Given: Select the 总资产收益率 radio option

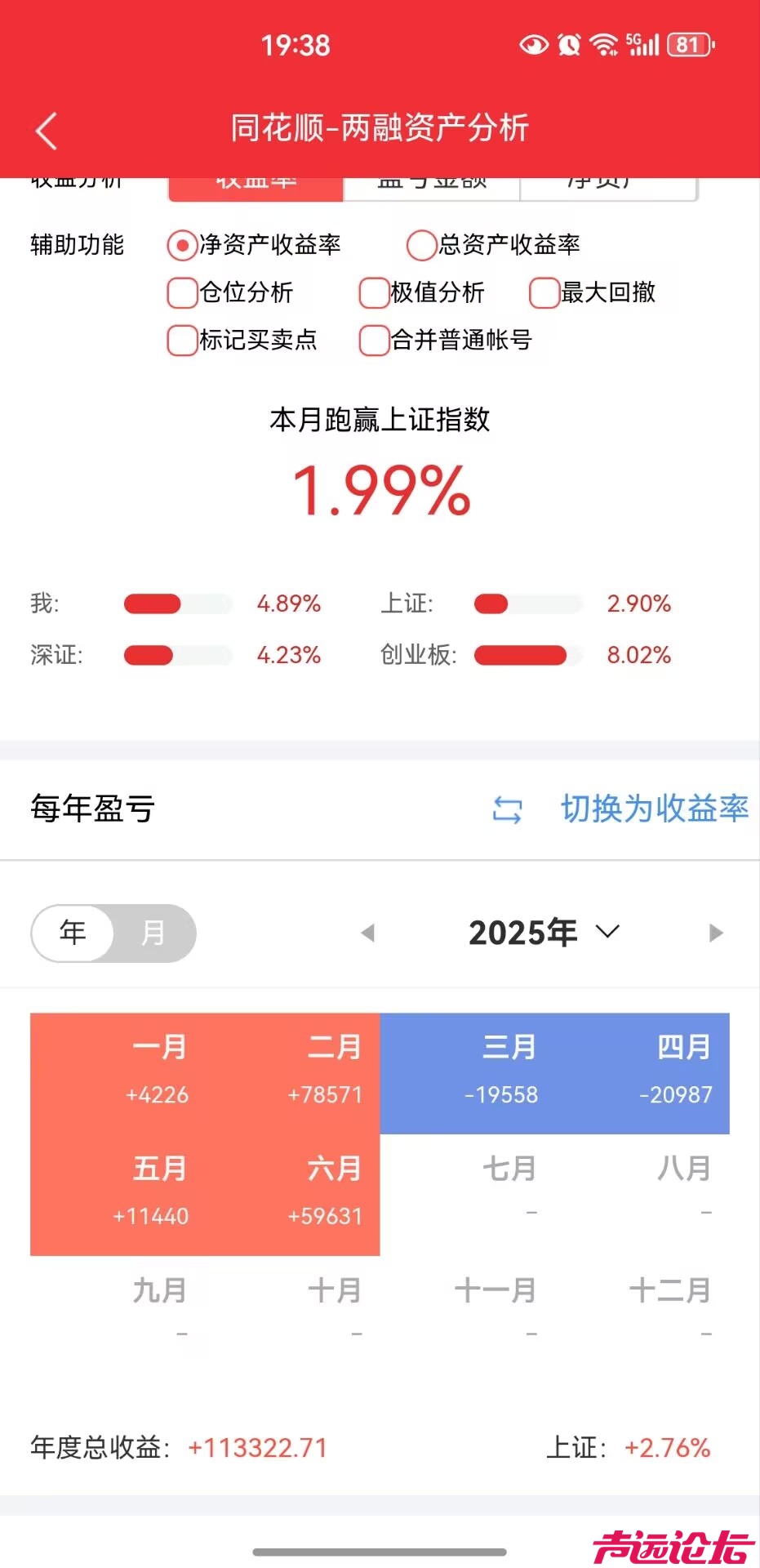Looking at the screenshot, I should [421, 245].
